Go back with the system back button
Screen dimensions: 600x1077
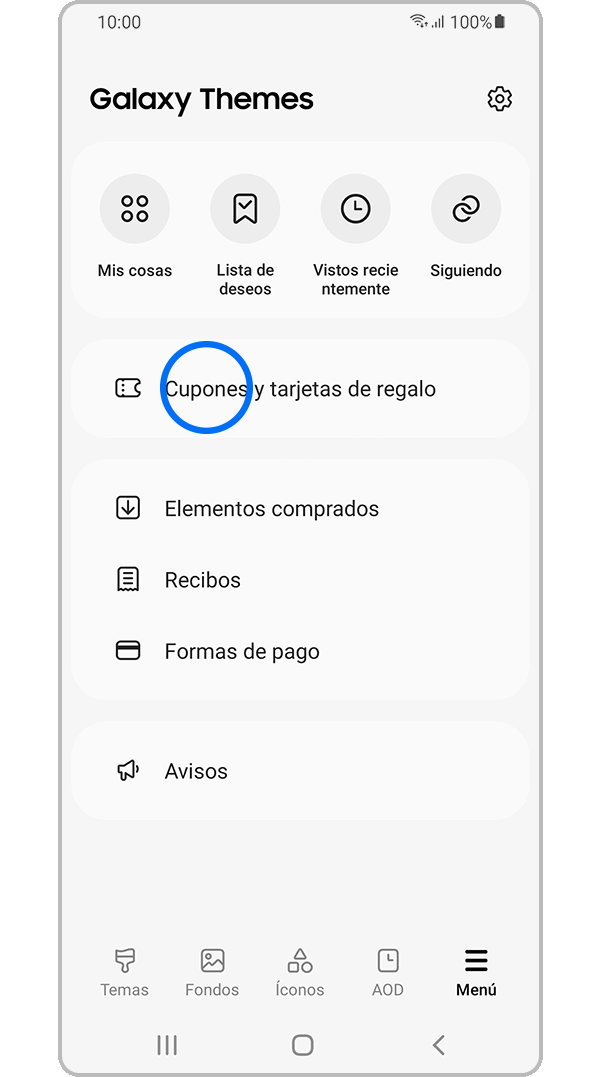click(438, 1045)
